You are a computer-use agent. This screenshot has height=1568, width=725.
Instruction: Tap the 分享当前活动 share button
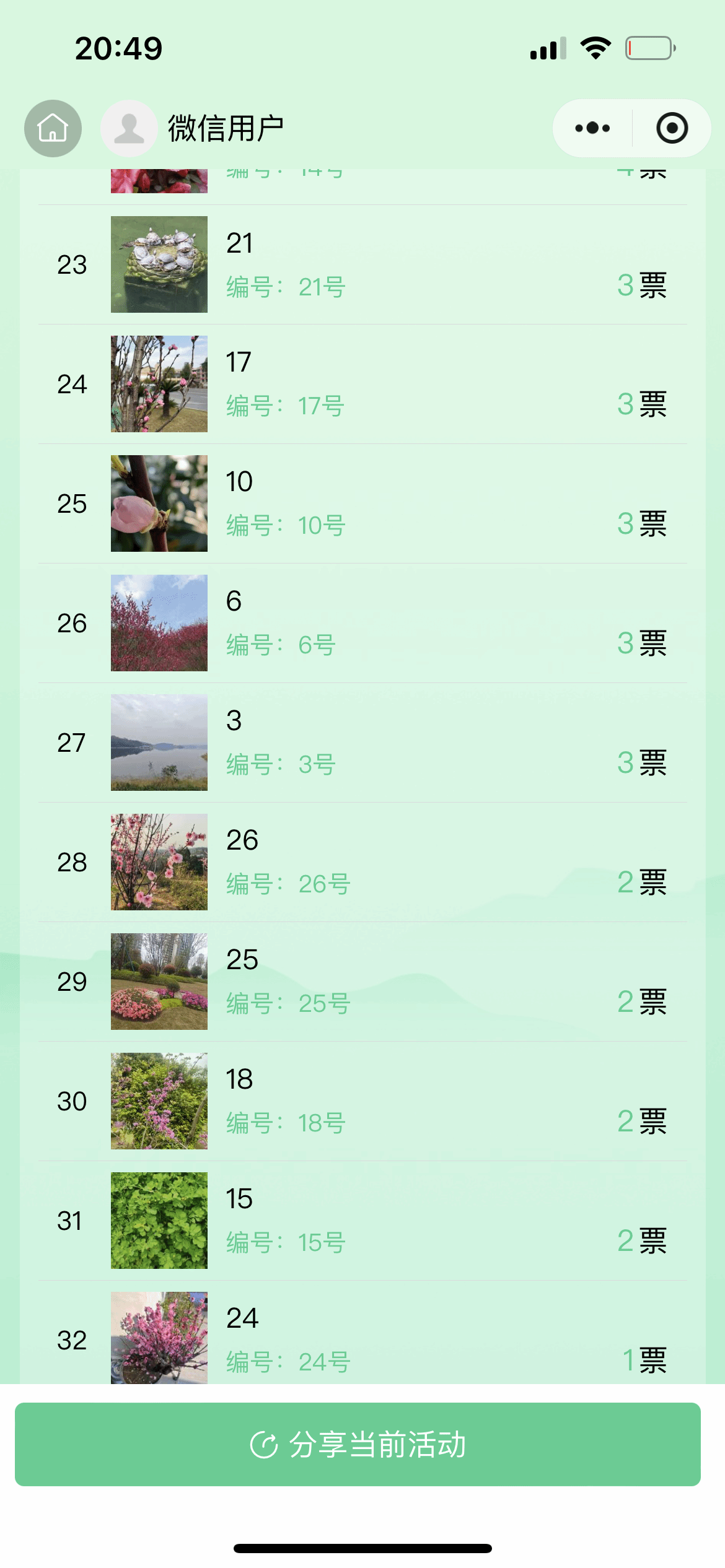click(x=358, y=1444)
